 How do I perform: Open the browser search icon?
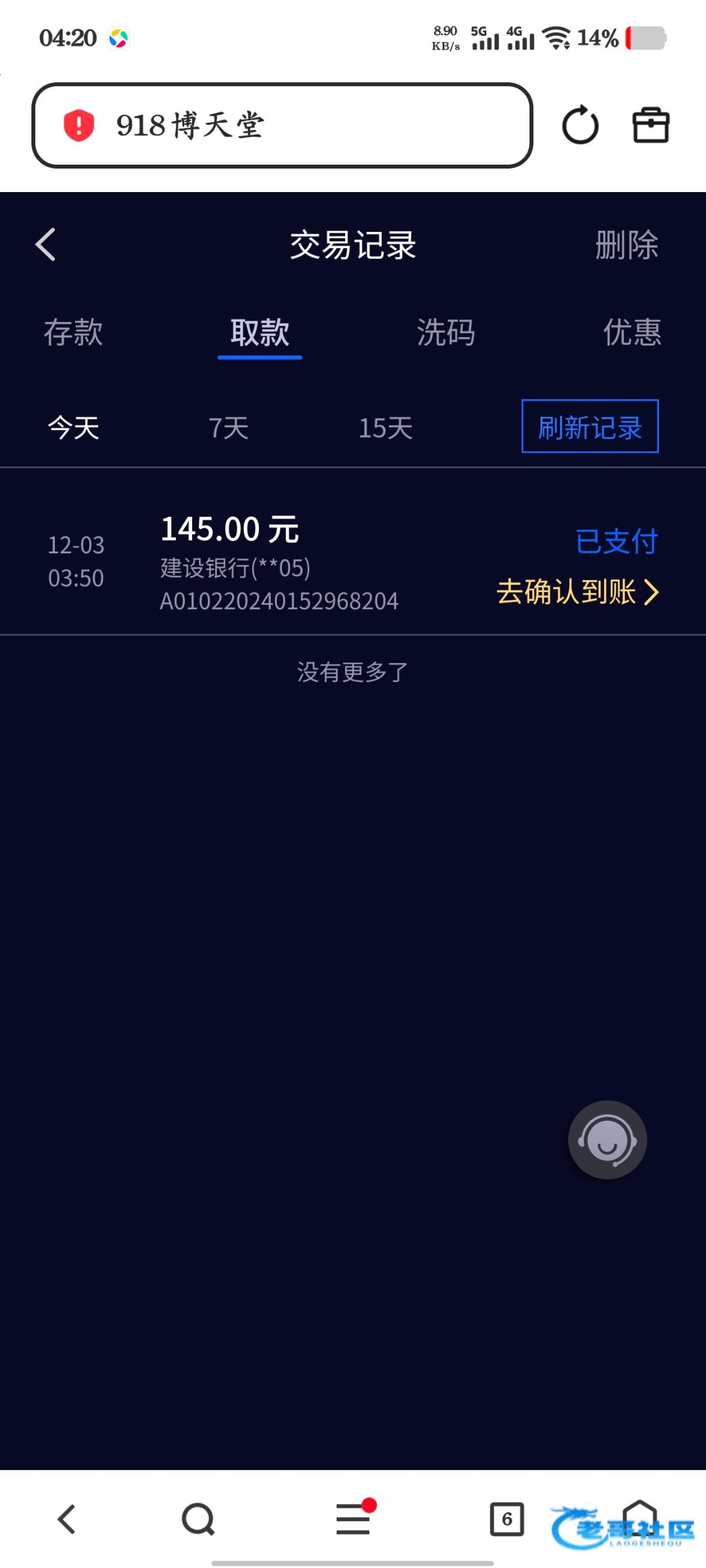point(198,1519)
